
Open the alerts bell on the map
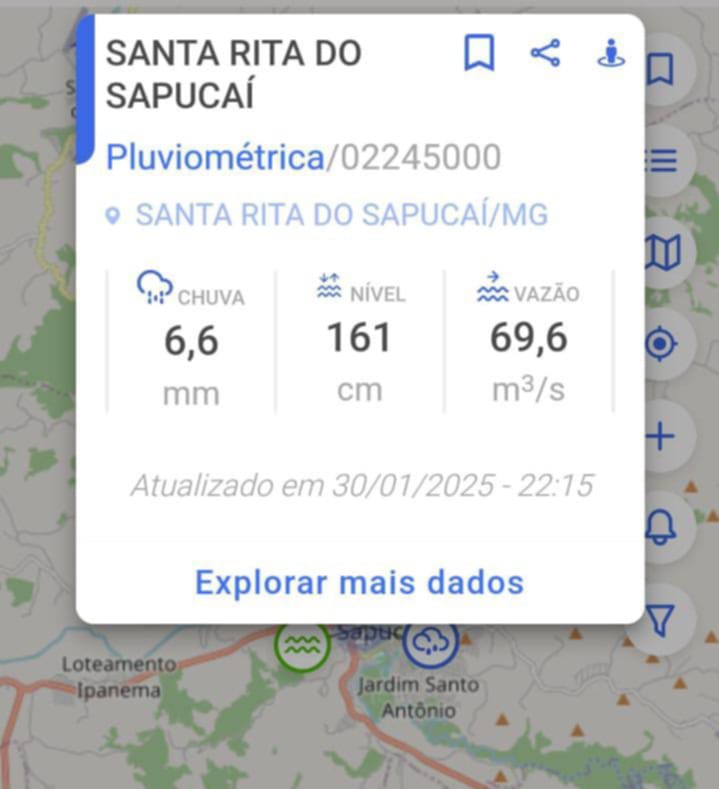(661, 529)
